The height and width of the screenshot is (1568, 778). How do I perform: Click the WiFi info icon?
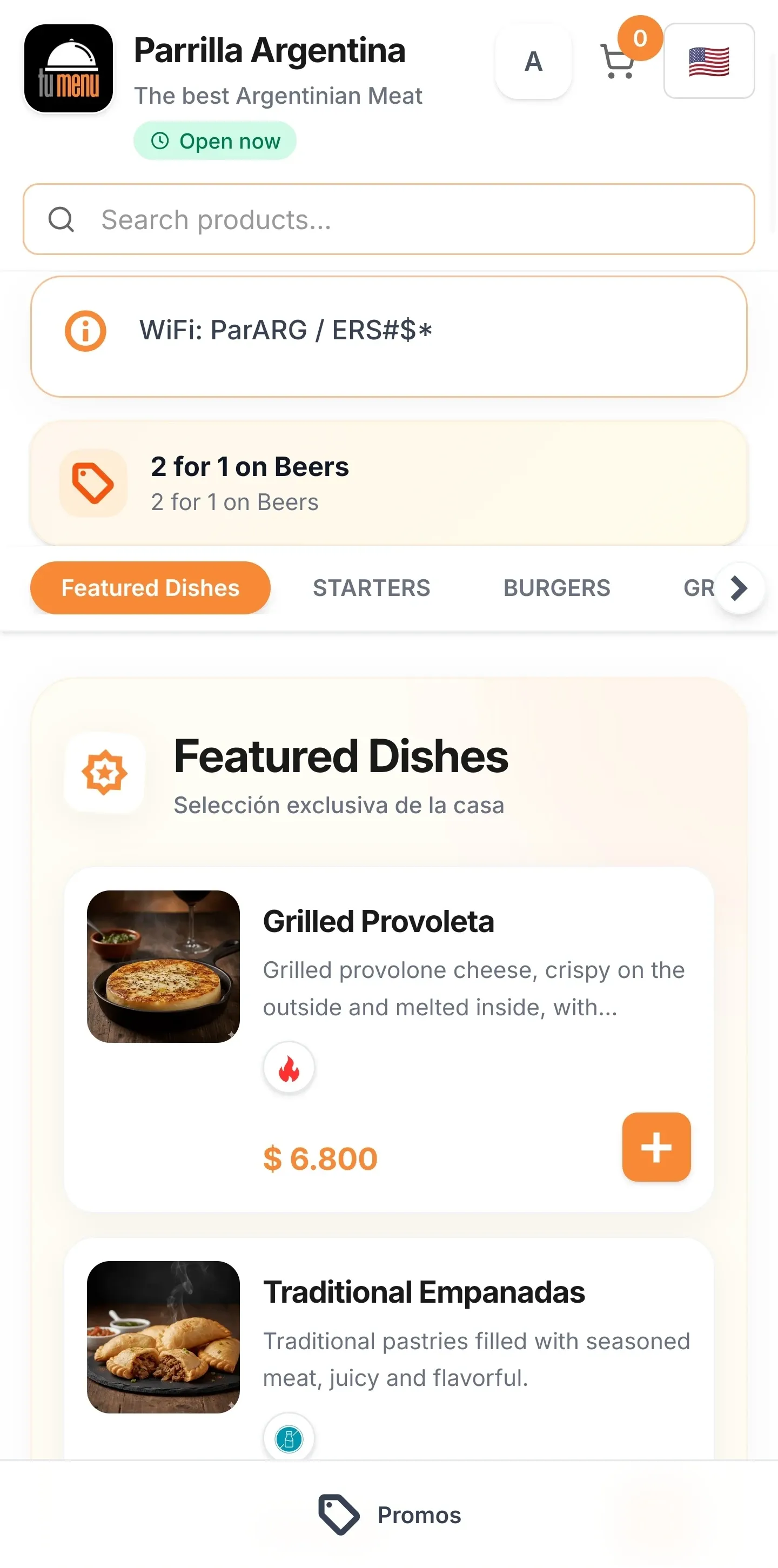86,331
